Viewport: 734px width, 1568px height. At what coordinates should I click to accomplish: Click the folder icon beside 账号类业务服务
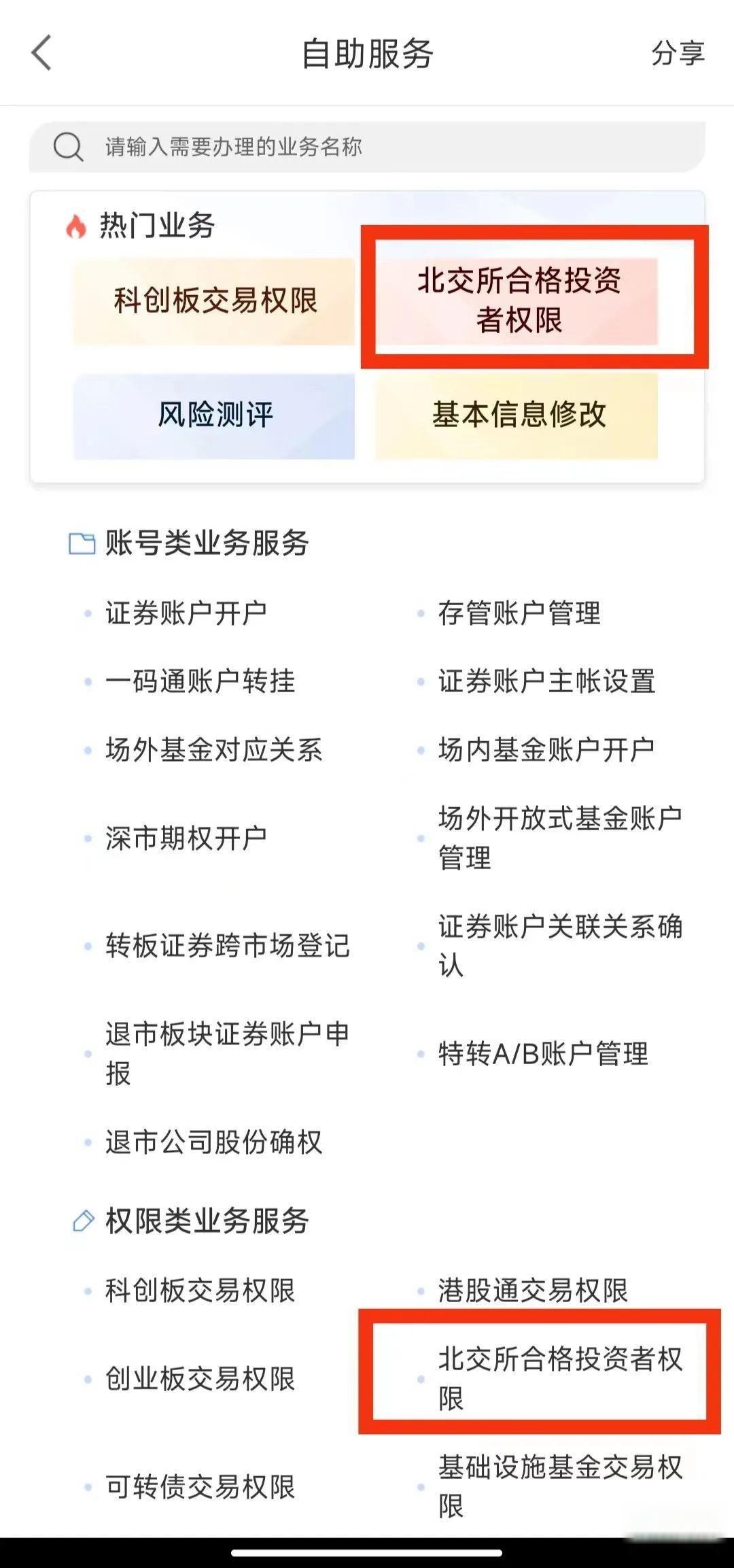coord(81,541)
